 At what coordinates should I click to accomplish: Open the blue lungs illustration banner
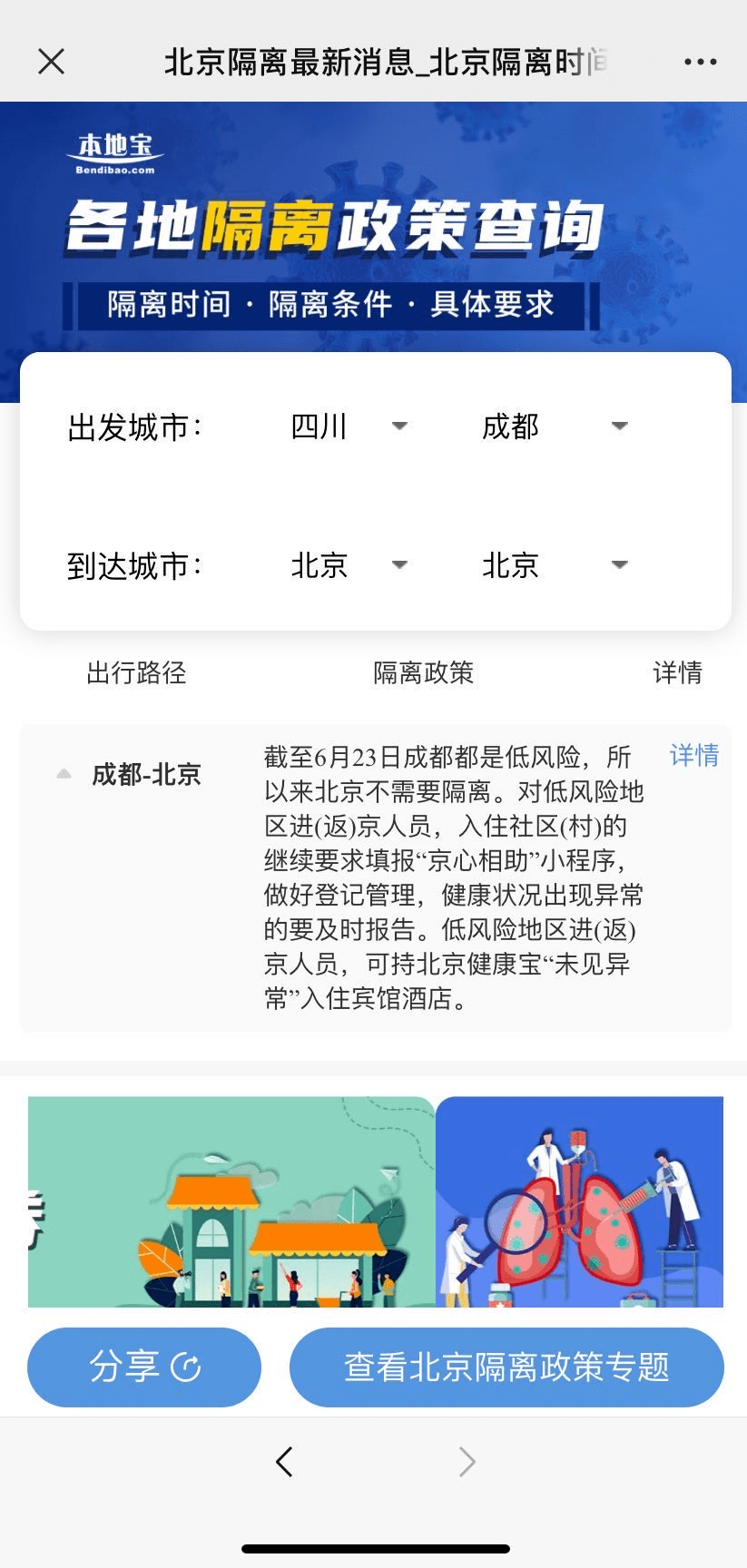pos(579,1201)
